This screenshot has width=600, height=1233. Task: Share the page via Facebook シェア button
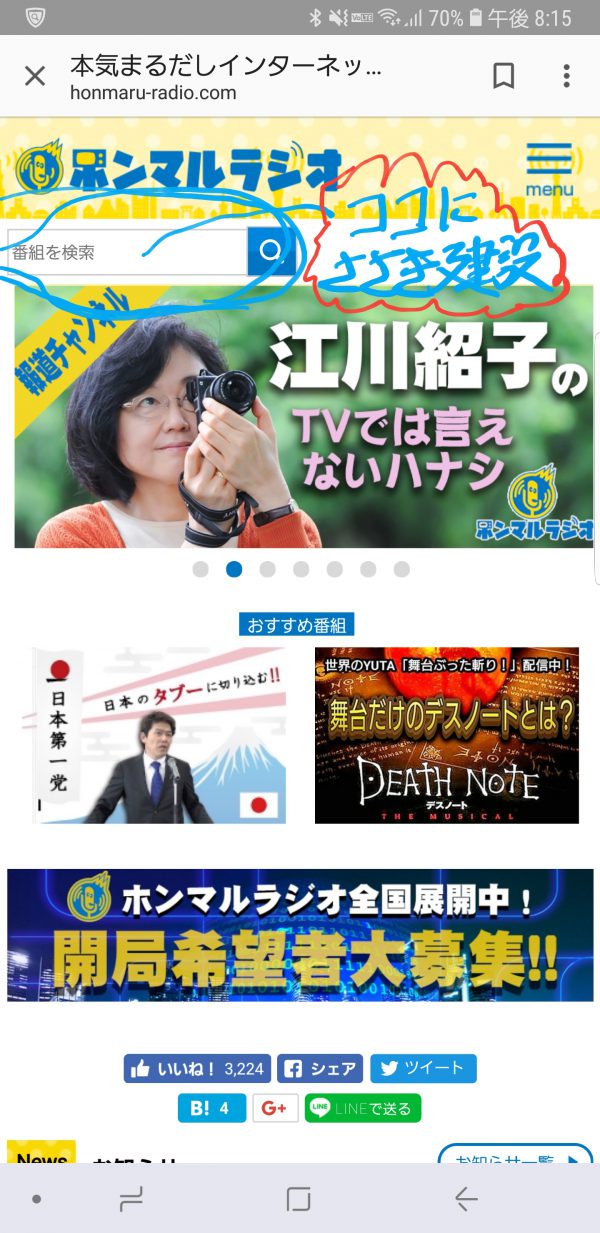[x=320, y=1068]
